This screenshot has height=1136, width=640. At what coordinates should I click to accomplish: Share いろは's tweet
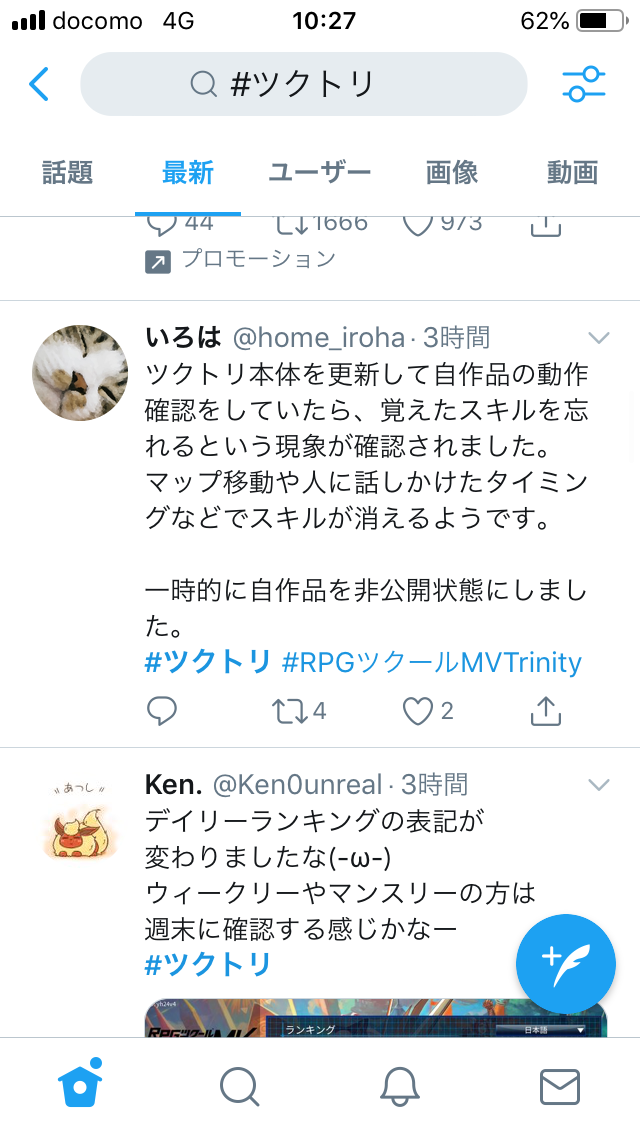point(544,711)
